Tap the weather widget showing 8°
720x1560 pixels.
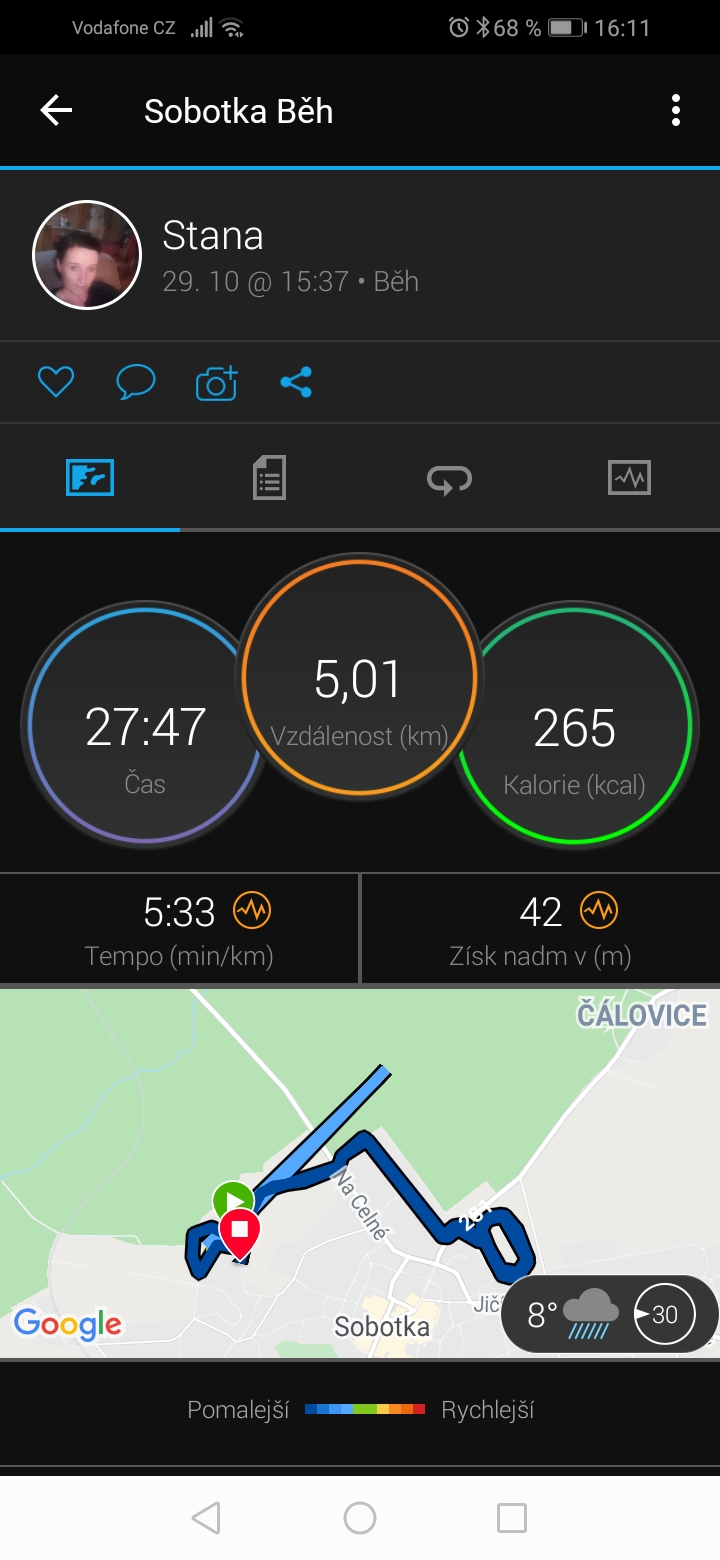[608, 1313]
